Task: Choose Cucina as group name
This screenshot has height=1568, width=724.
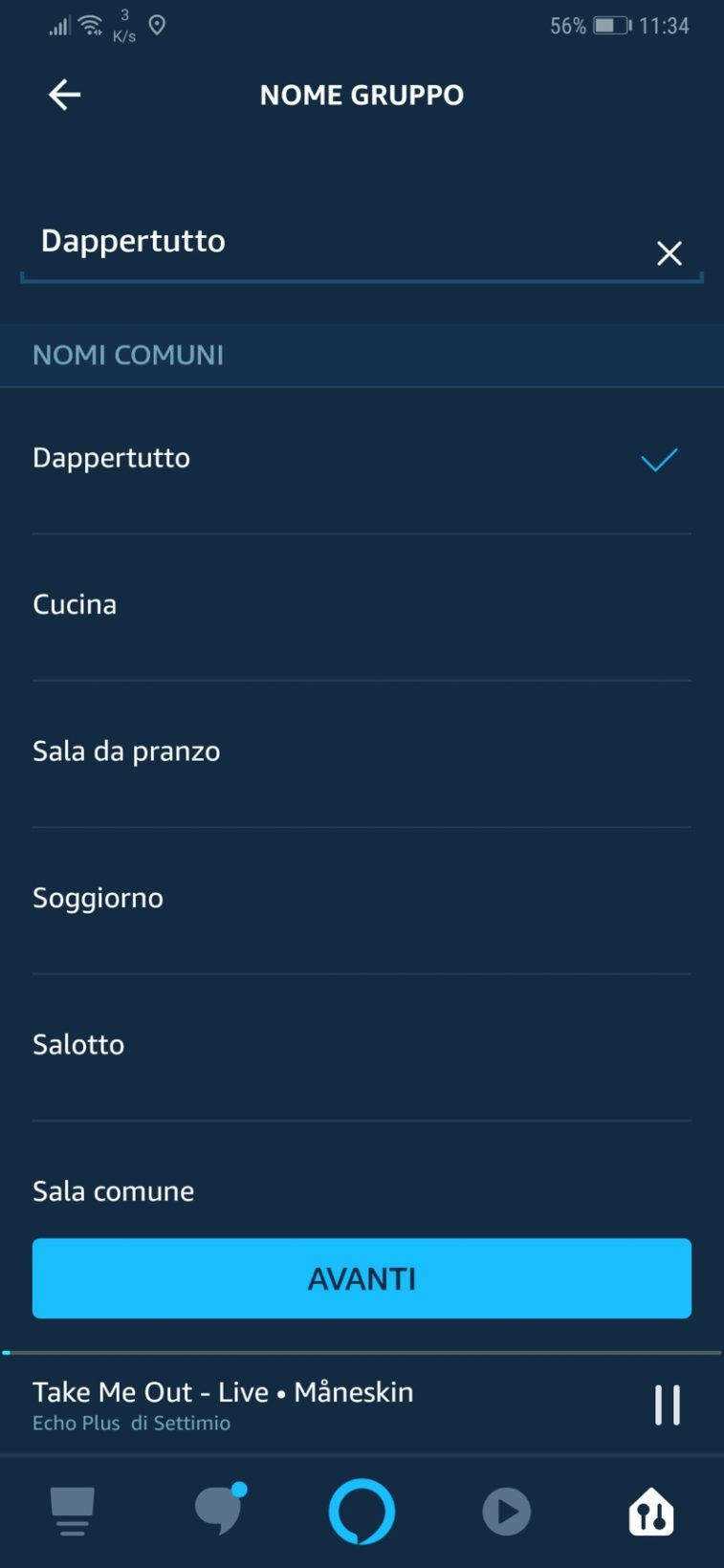Action: [360, 605]
